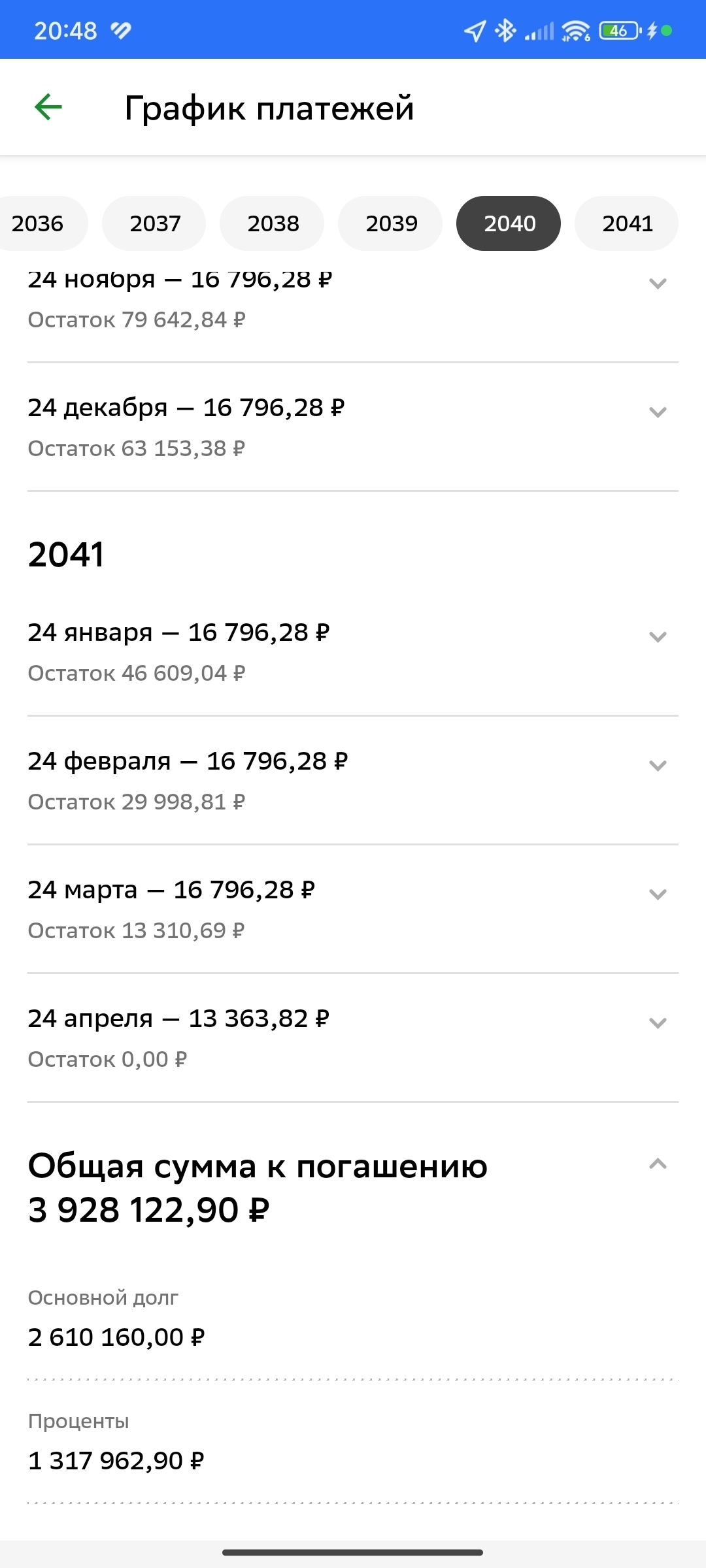
Task: Expand the 24 февраля payment breakdown
Action: pos(658,766)
